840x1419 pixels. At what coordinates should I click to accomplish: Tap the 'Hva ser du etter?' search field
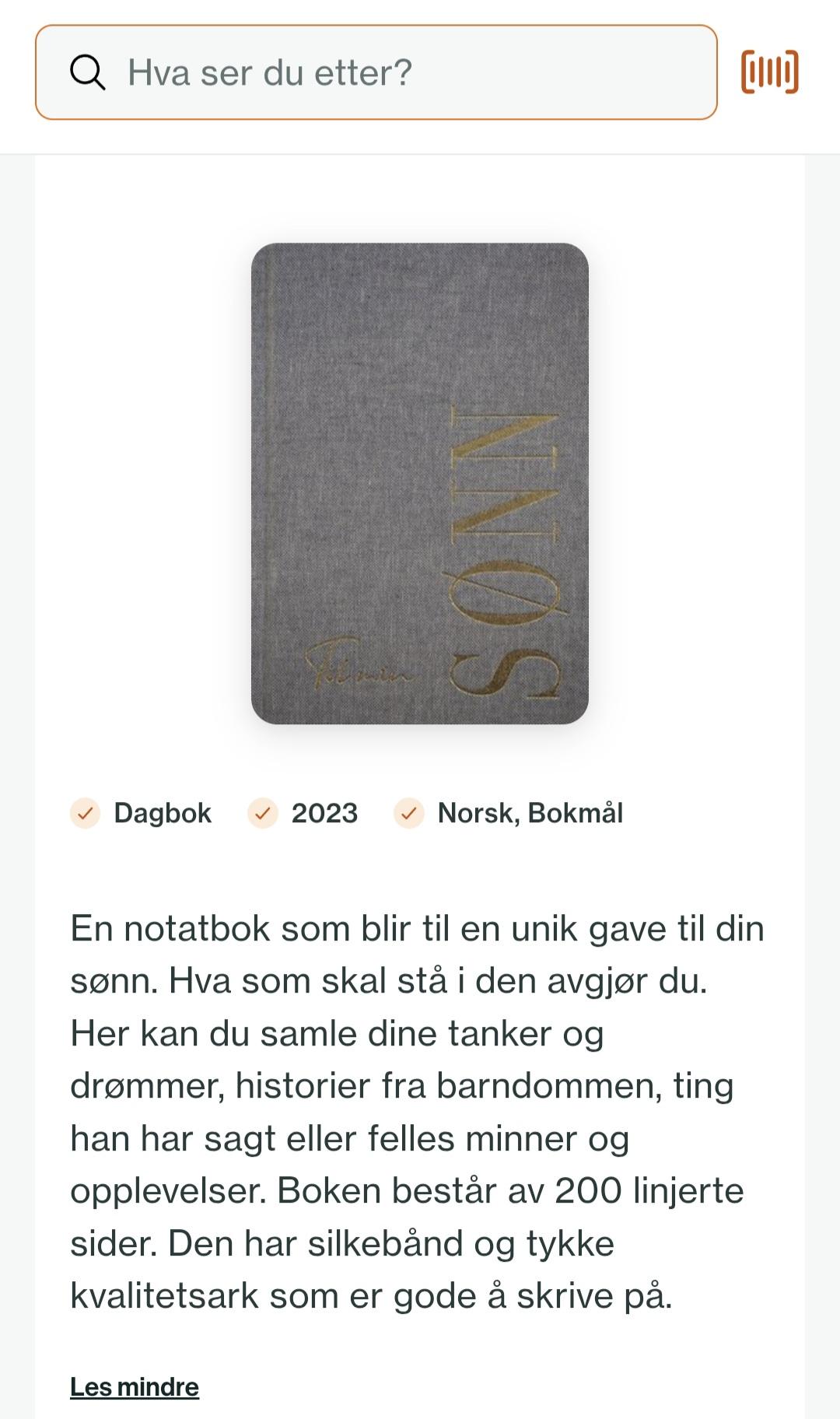pos(376,72)
